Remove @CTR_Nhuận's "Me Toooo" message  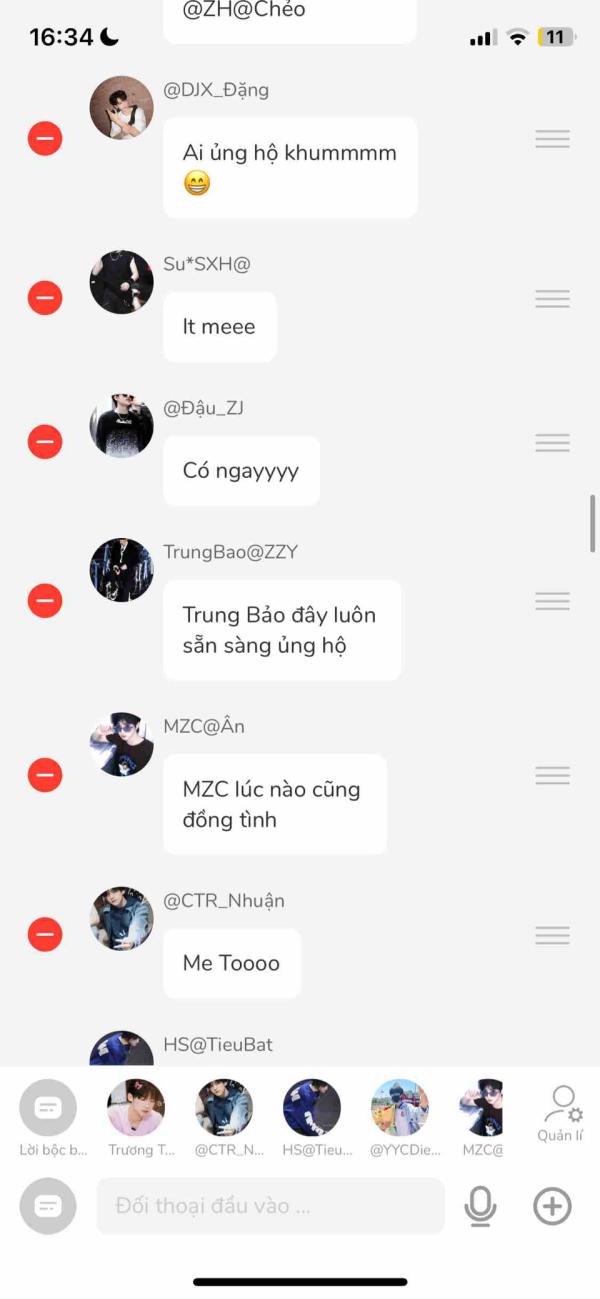pyautogui.click(x=45, y=934)
